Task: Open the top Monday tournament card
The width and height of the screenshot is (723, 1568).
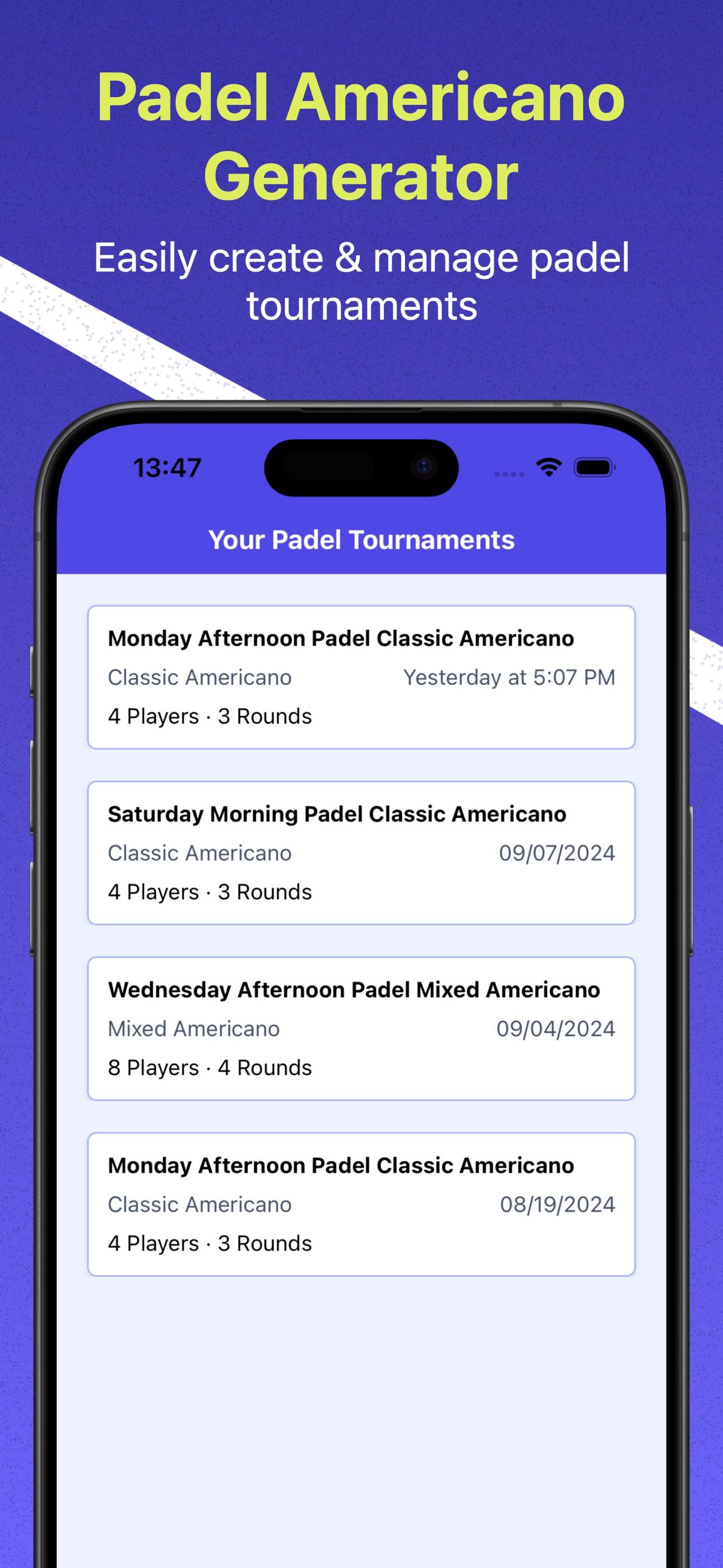Action: (361, 677)
